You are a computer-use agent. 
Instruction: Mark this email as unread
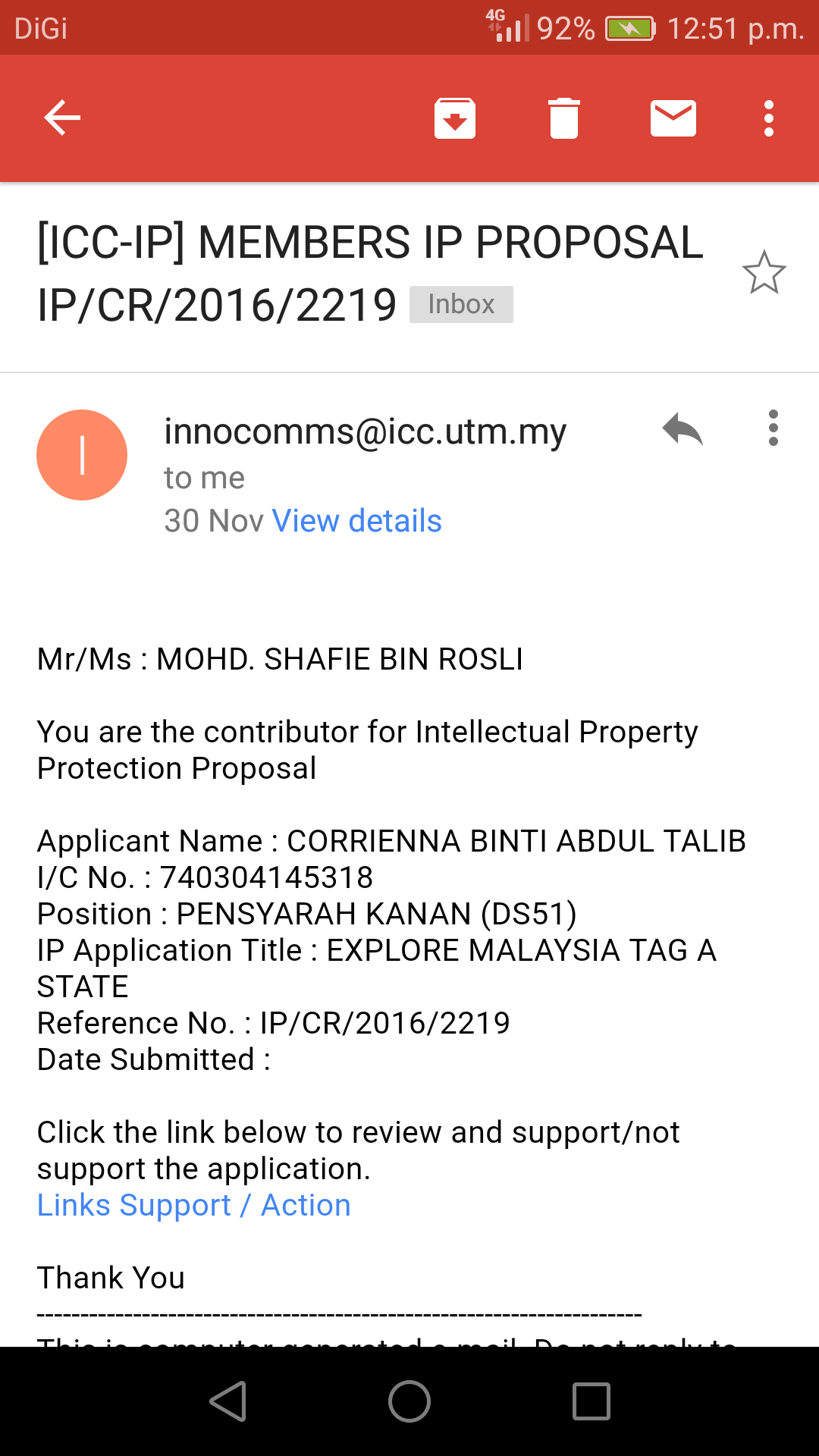(673, 118)
